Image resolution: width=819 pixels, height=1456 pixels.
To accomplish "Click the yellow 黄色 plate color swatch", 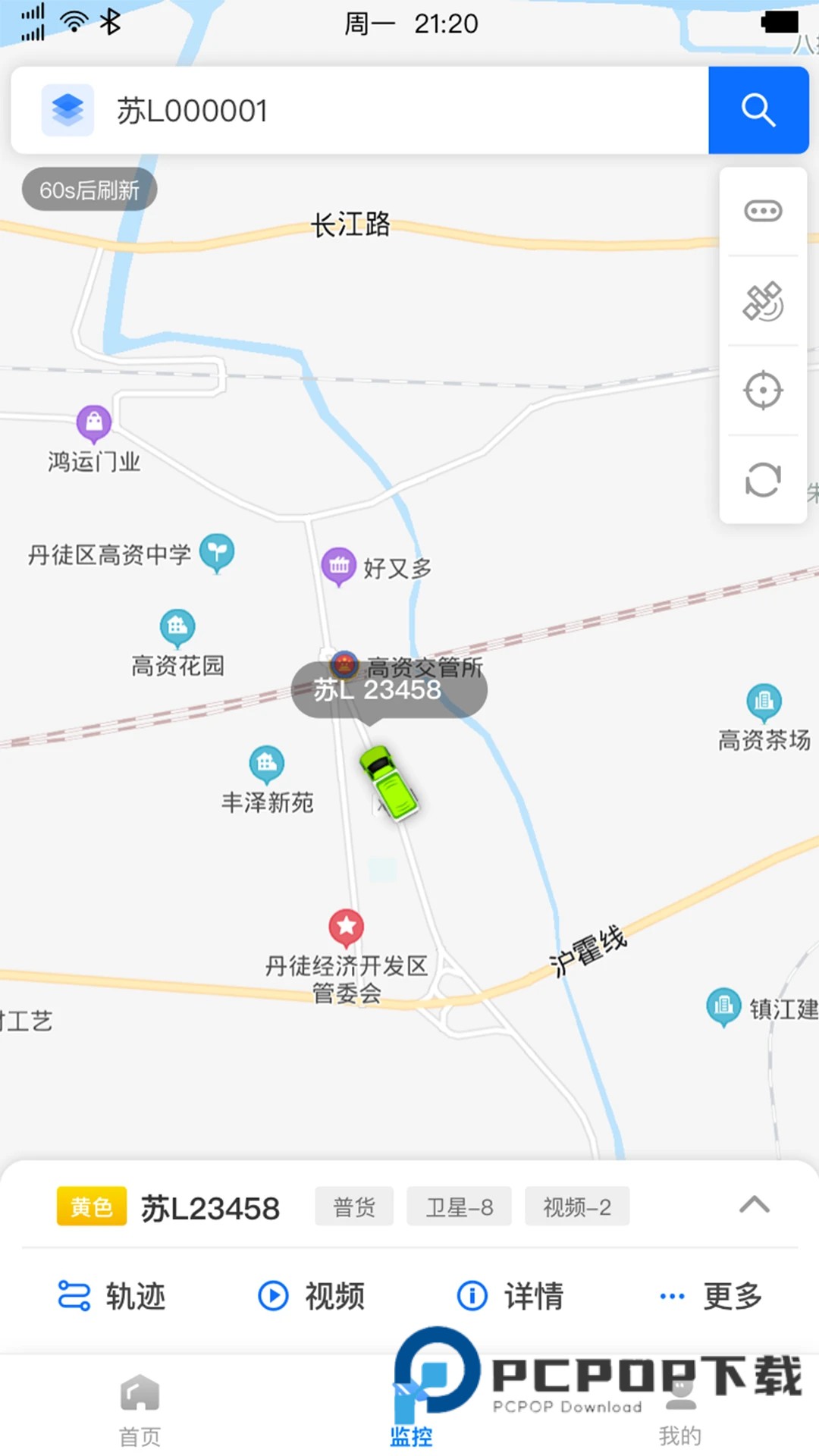I will coord(91,1206).
